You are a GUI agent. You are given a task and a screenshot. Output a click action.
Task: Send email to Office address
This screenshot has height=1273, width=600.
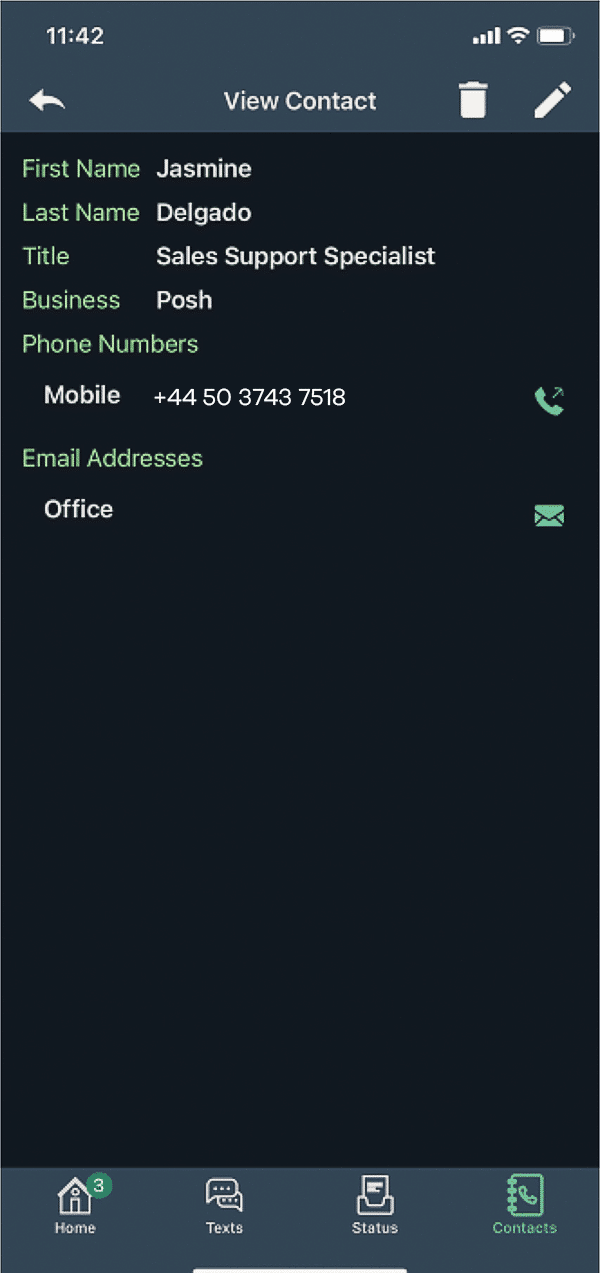click(x=549, y=515)
